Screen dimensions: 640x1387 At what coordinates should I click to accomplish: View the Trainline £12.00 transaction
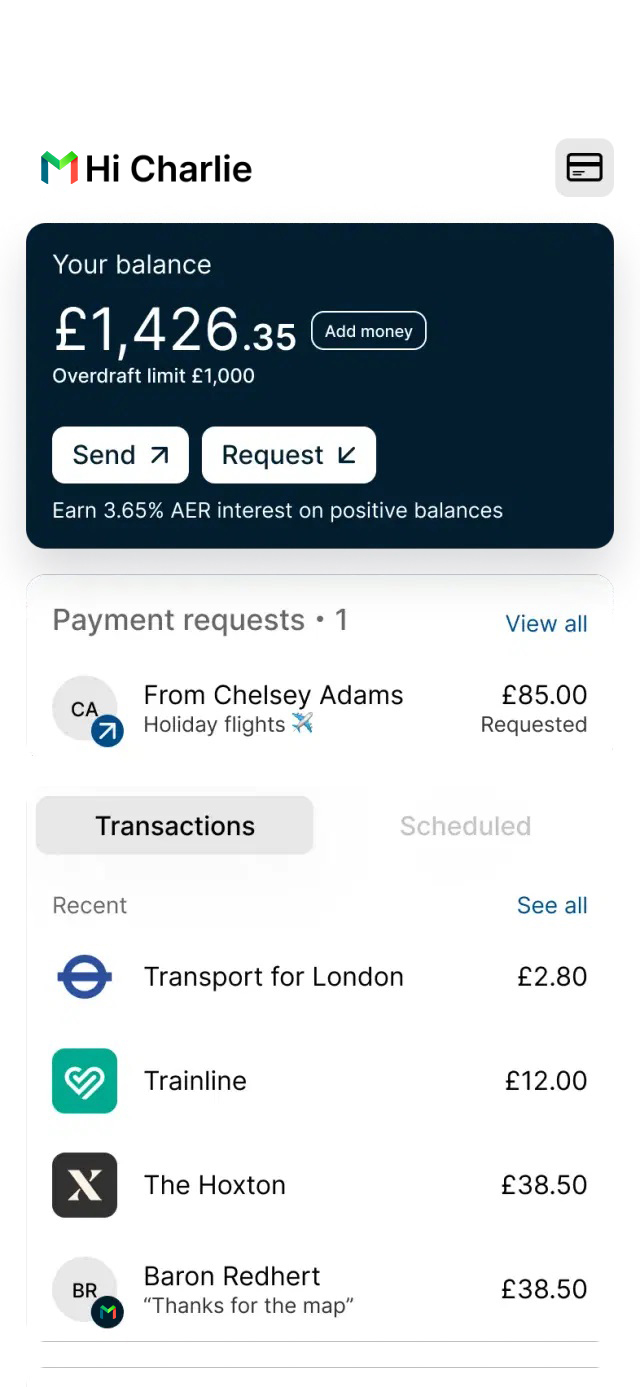click(x=320, y=1081)
